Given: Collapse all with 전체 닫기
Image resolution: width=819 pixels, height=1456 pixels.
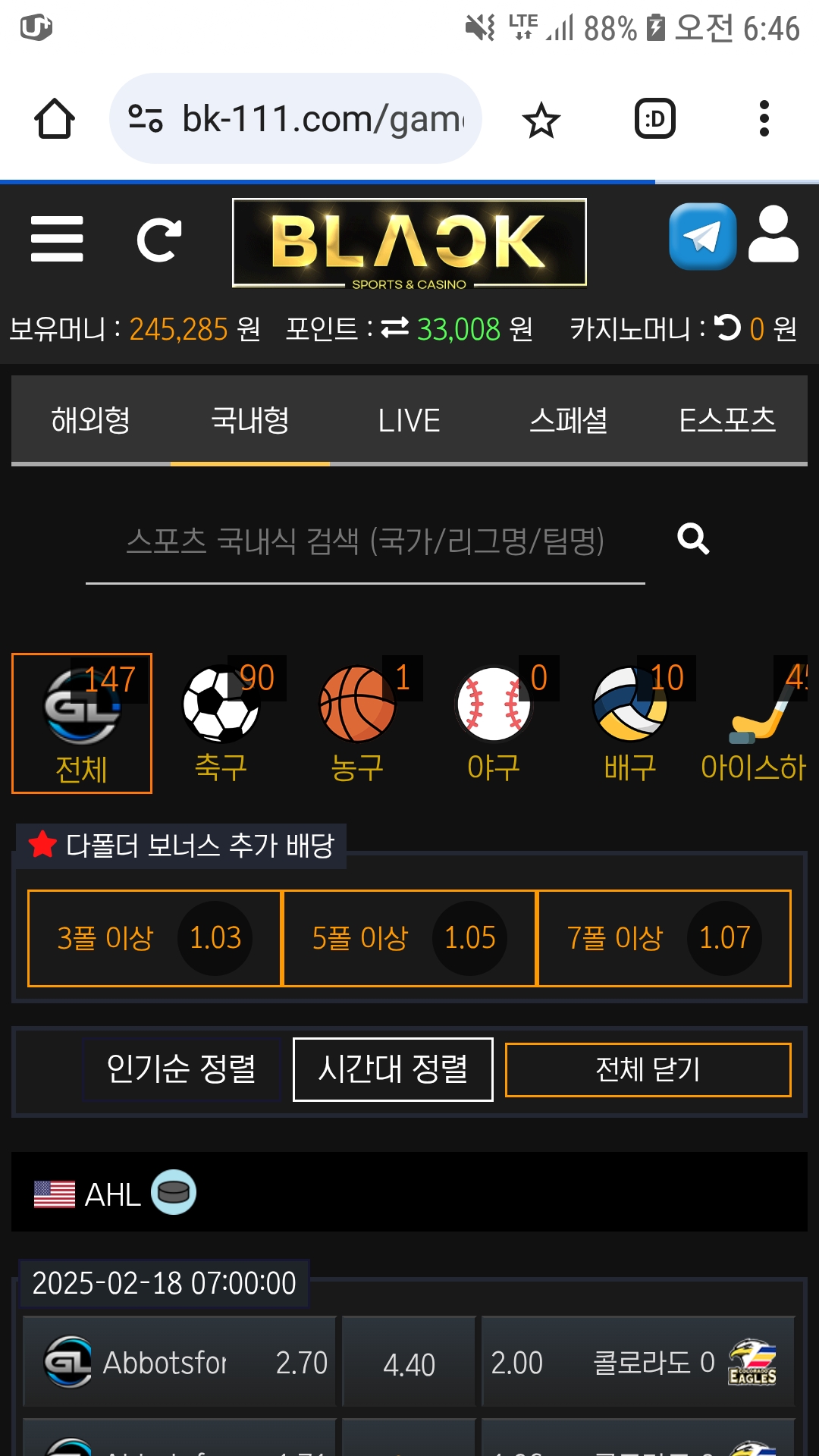Looking at the screenshot, I should click(x=648, y=1069).
